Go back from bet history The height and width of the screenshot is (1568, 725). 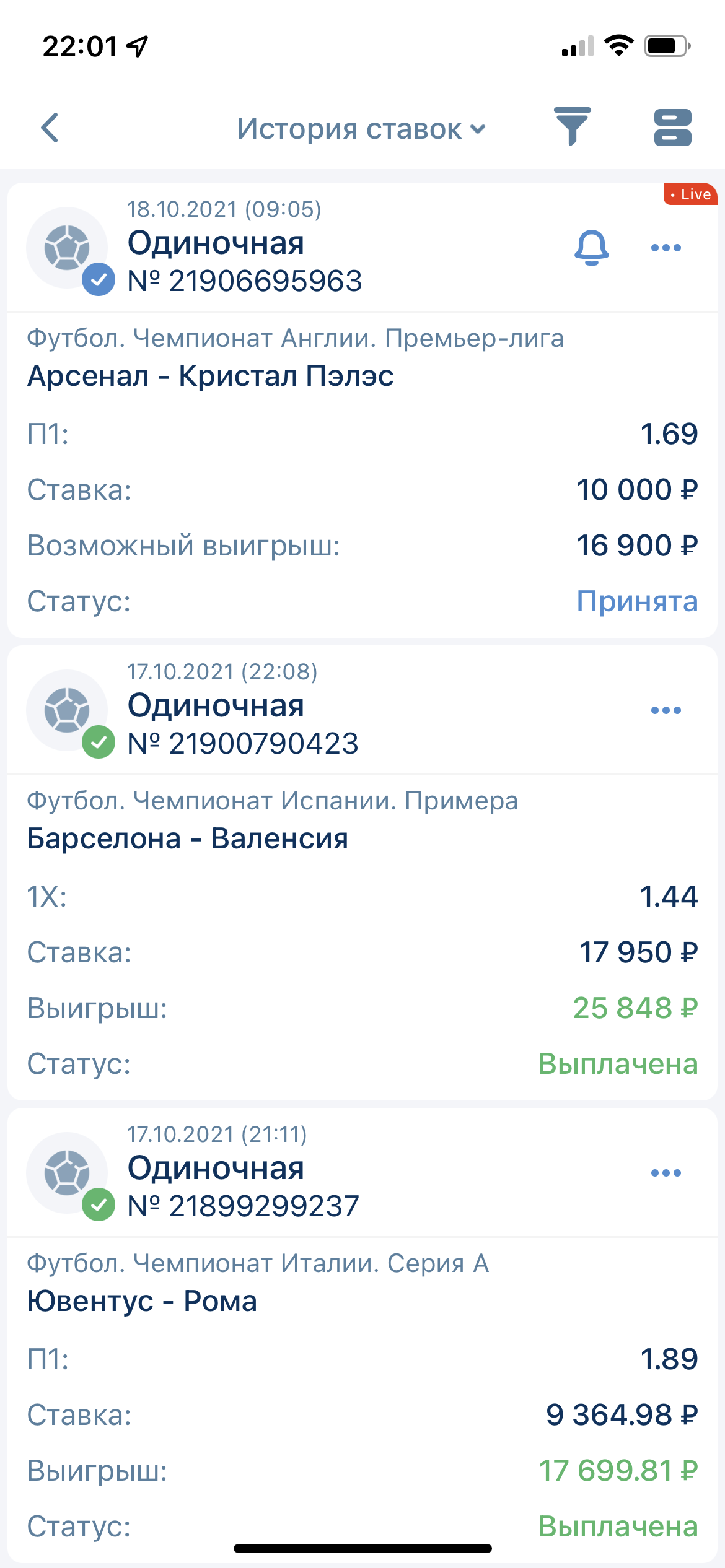[50, 128]
